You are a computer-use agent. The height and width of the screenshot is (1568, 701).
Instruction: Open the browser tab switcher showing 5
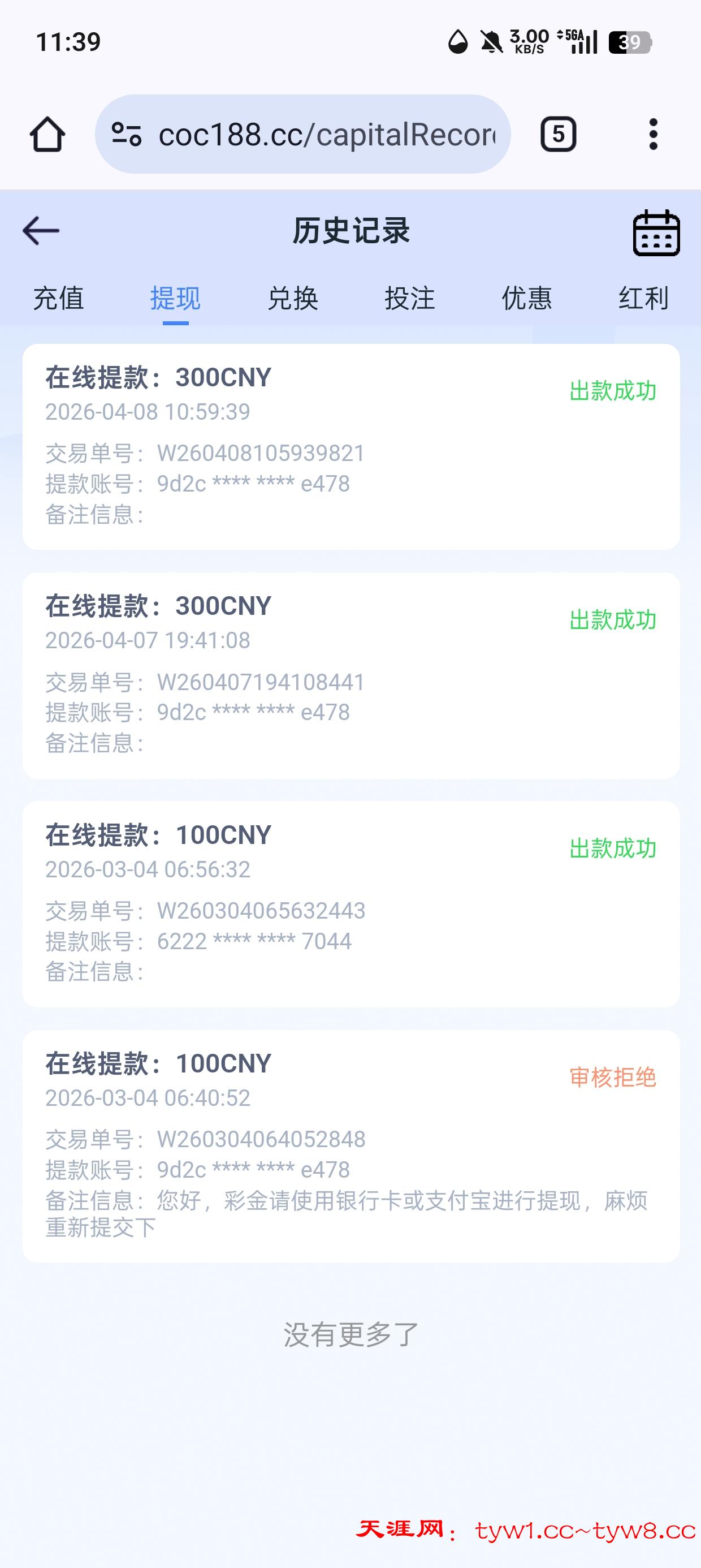(558, 134)
